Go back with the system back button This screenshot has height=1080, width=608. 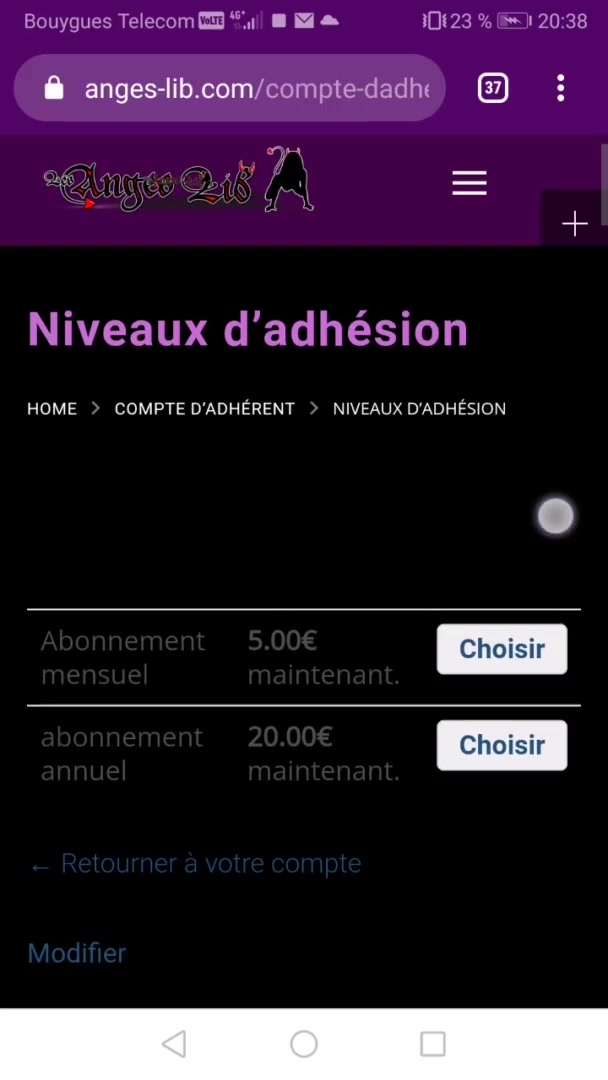pyautogui.click(x=174, y=1044)
